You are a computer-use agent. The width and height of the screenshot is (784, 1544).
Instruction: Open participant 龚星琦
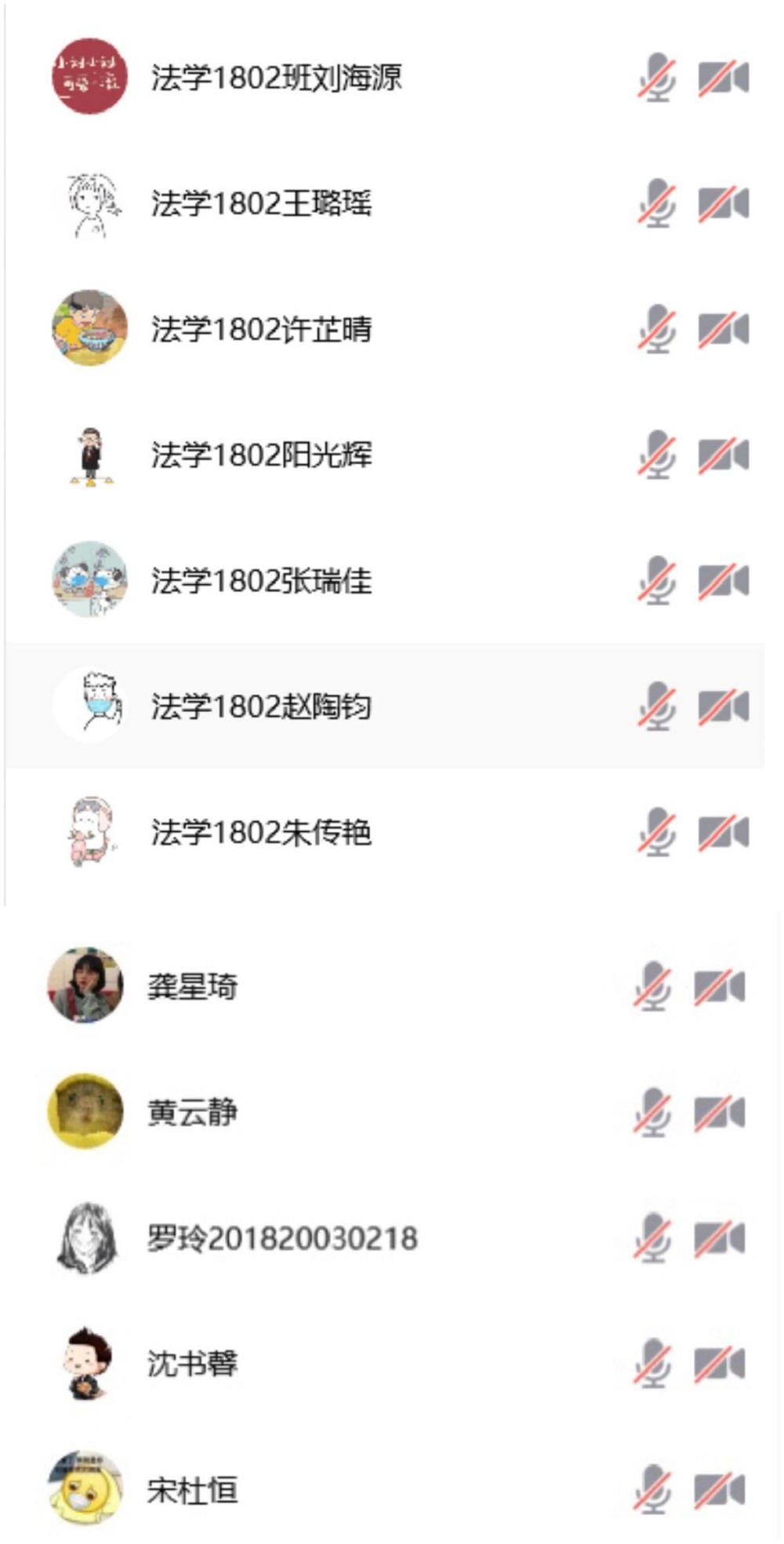(192, 986)
